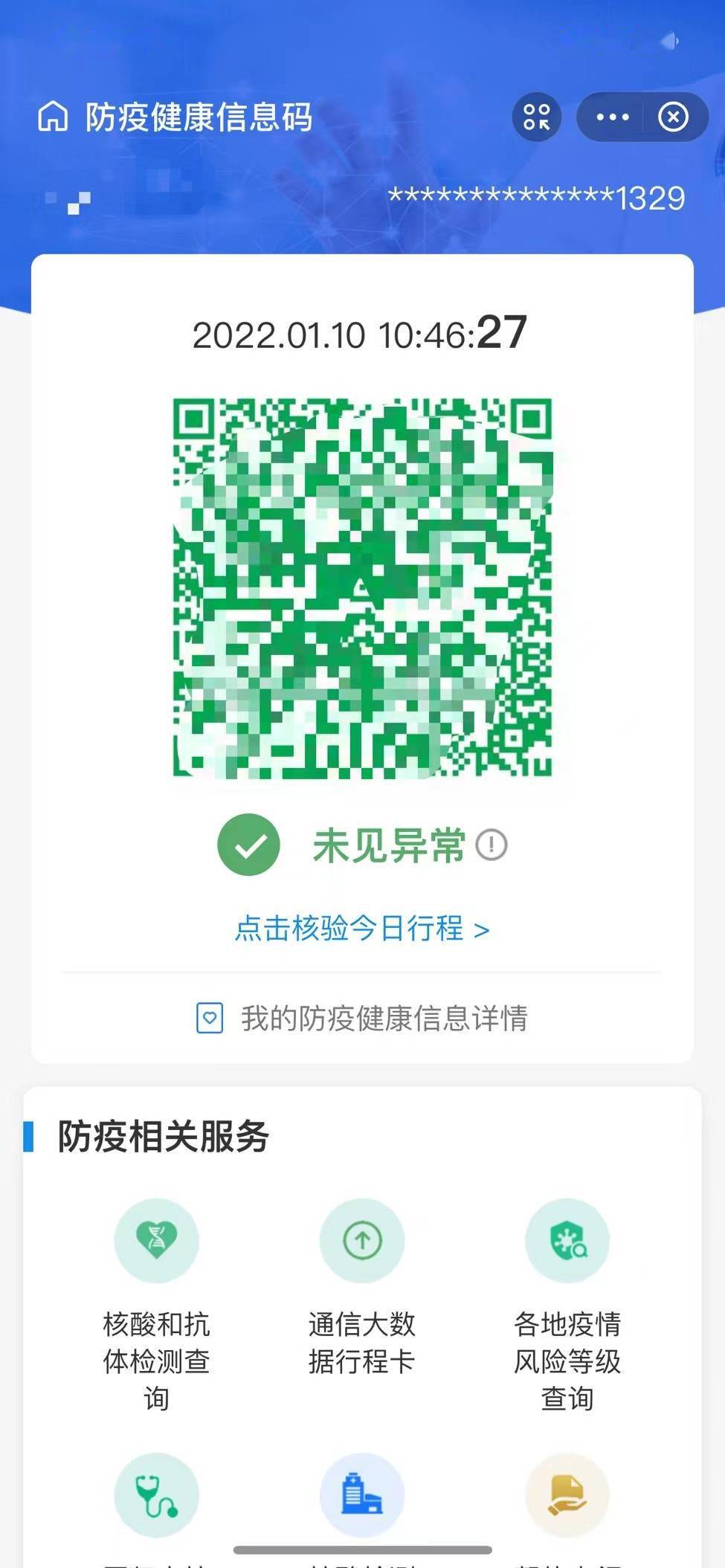The image size is (725, 1568).
Task: Close the mini program
Action: coord(673,117)
